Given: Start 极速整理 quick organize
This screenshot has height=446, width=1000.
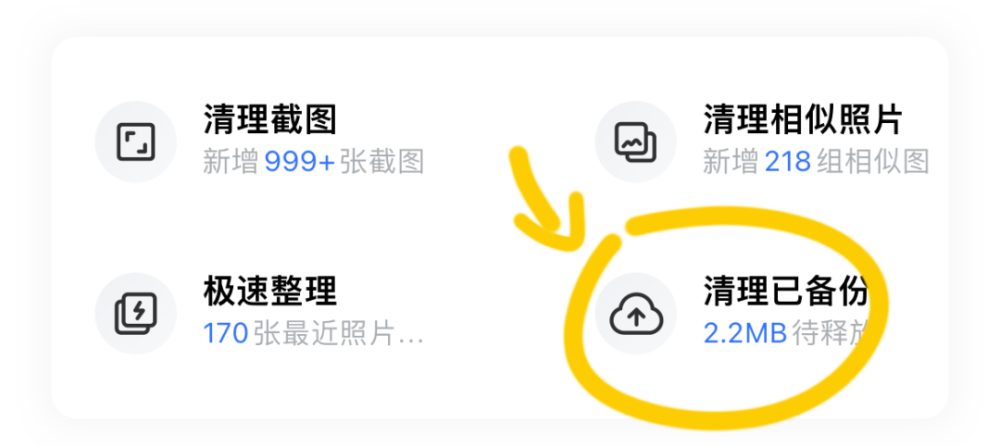Looking at the screenshot, I should point(260,313).
